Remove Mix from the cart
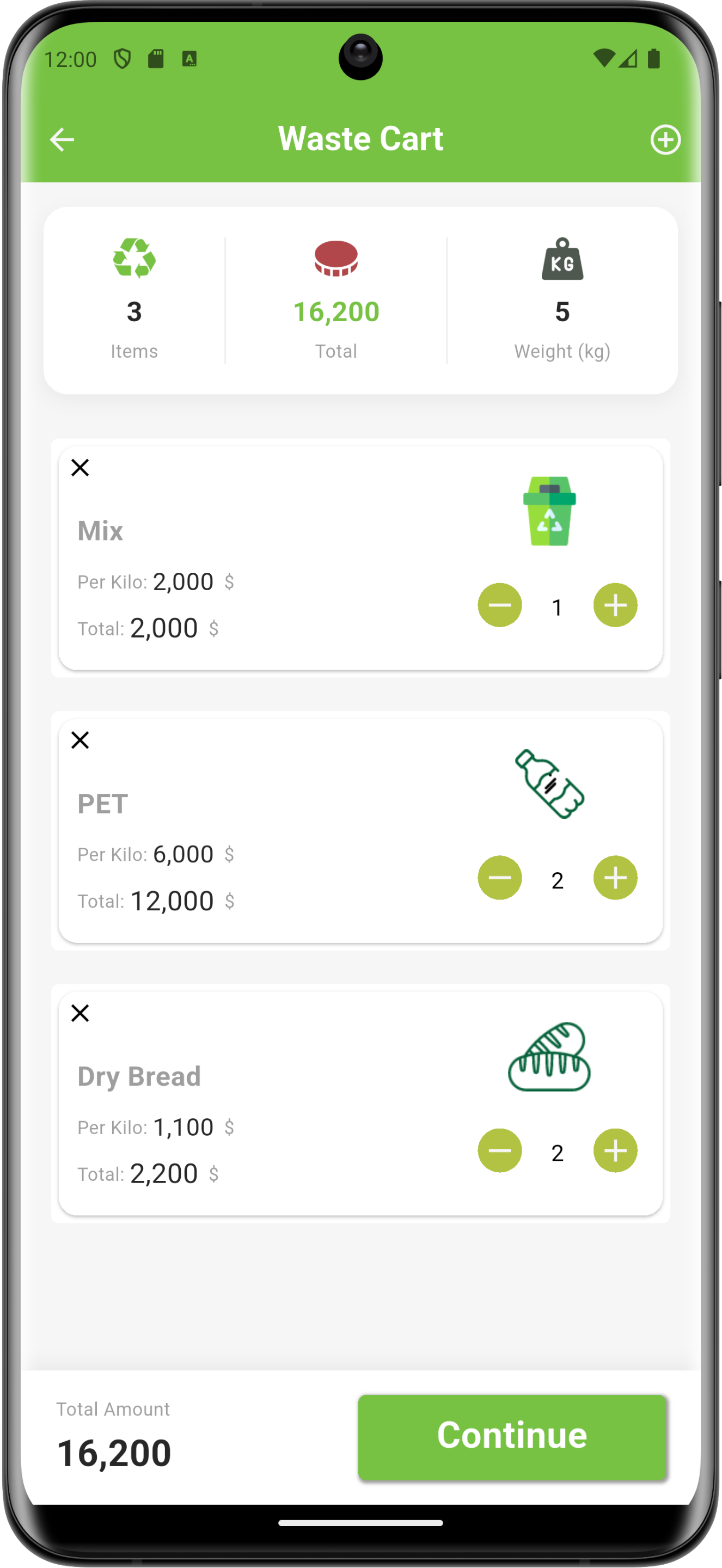 (81, 468)
